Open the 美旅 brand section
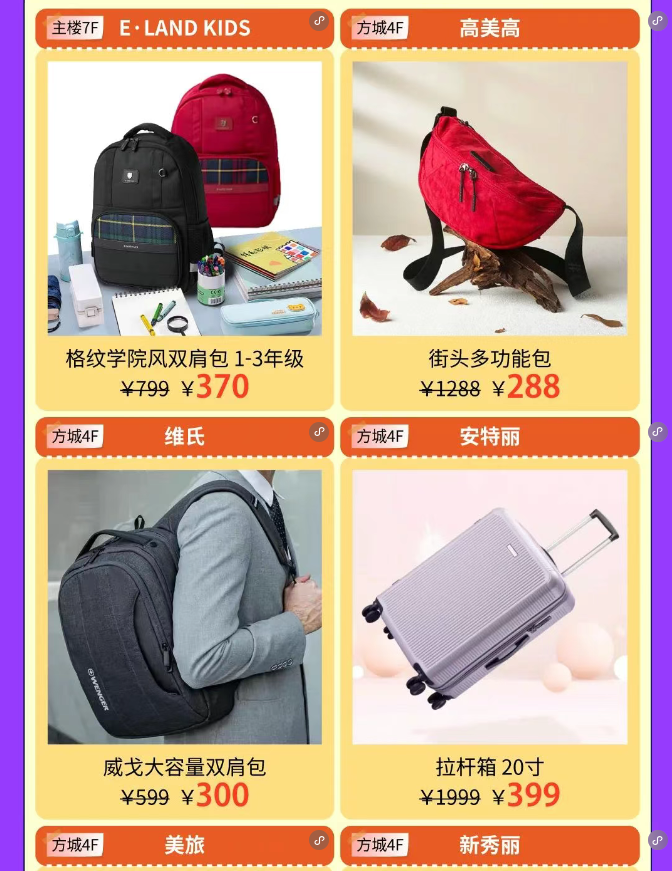672x871 pixels. point(185,846)
